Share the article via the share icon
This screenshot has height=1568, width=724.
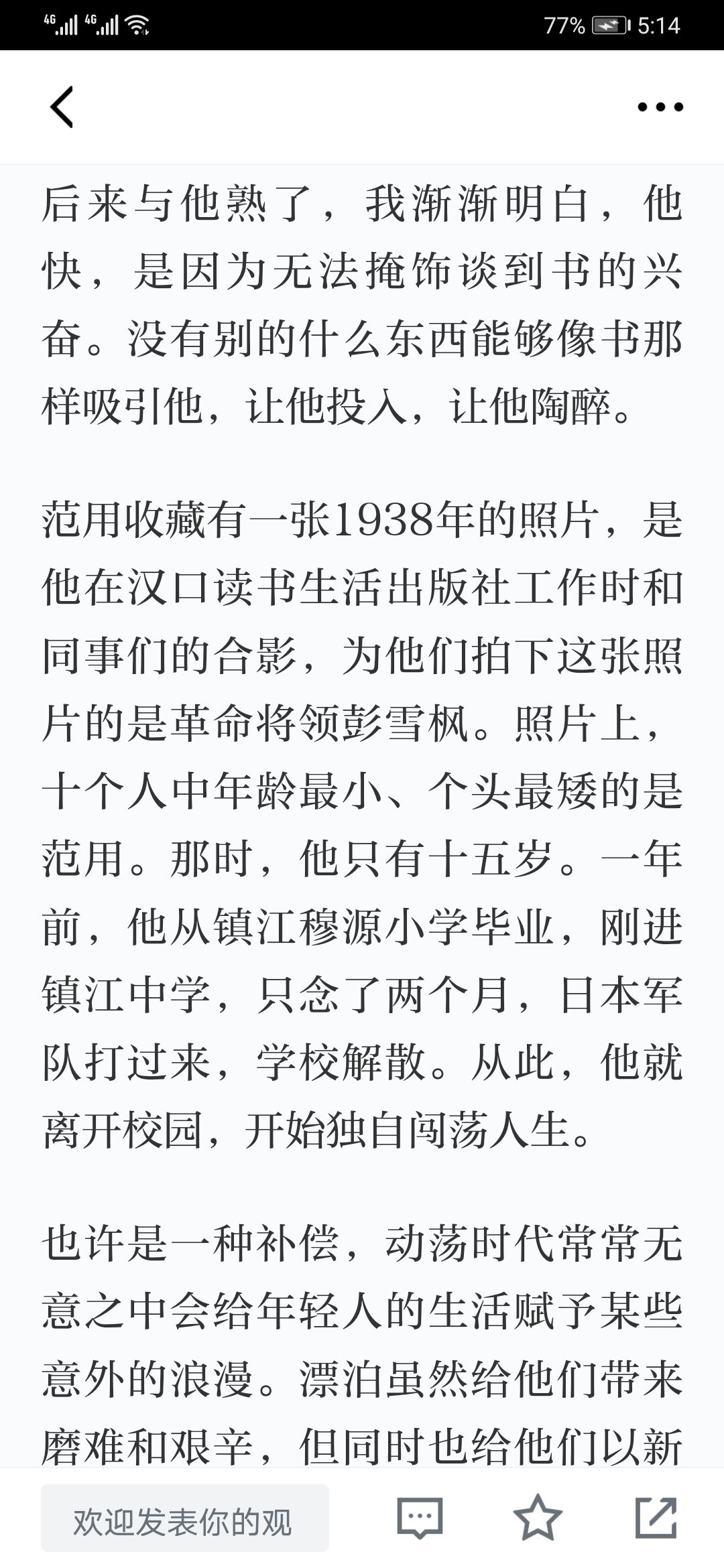656,1518
